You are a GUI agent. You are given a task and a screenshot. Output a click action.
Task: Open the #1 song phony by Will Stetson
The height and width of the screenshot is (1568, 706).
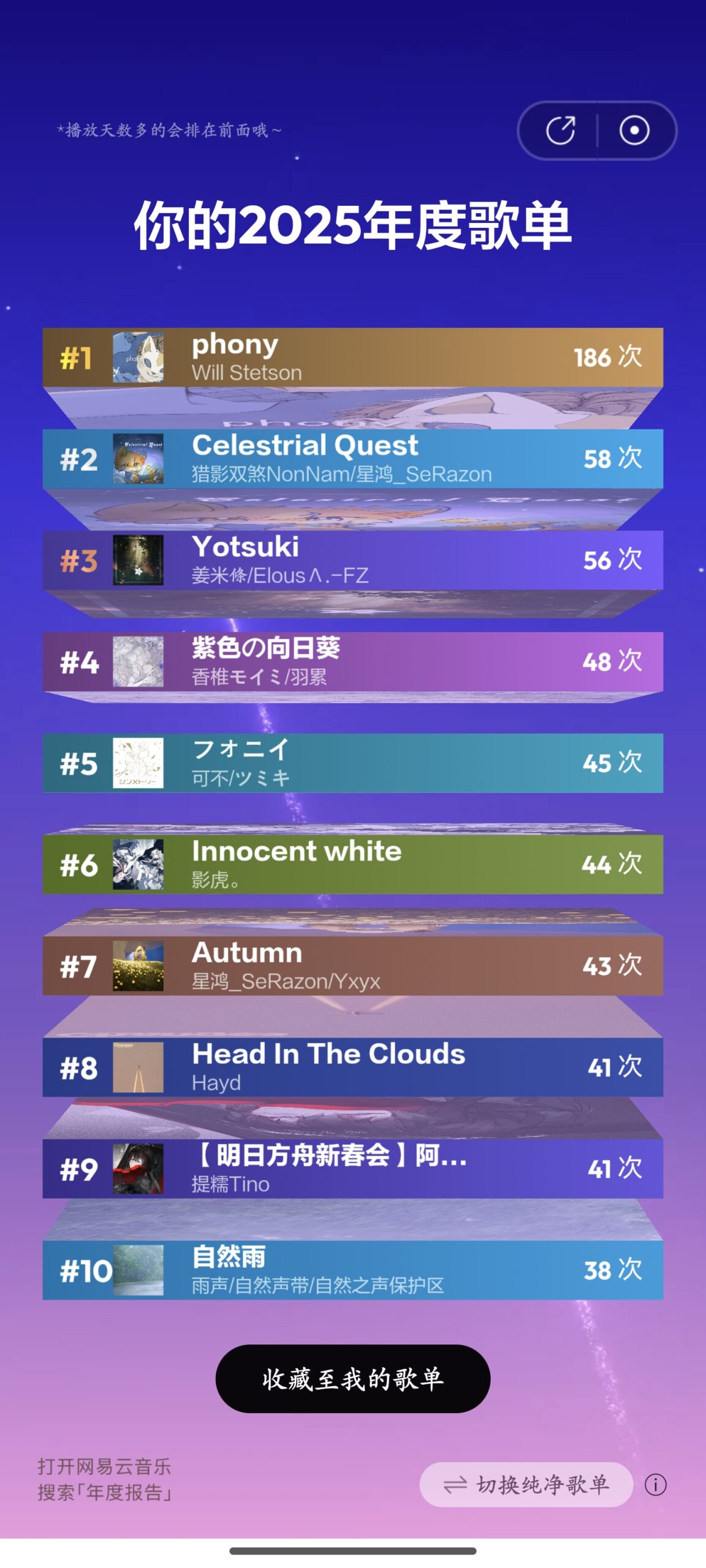pos(352,358)
